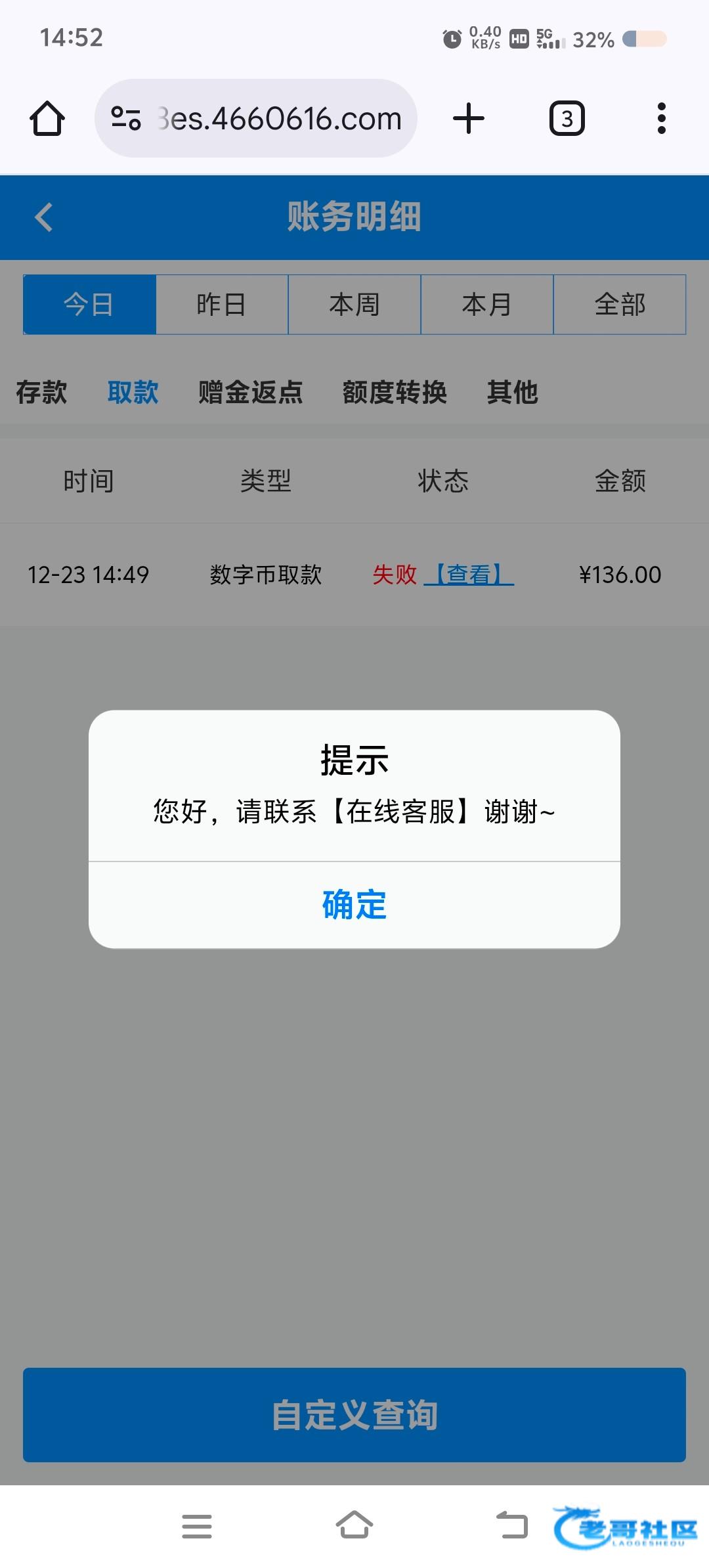The image size is (709, 1568).
Task: Switch to 存款 category
Action: coord(41,392)
